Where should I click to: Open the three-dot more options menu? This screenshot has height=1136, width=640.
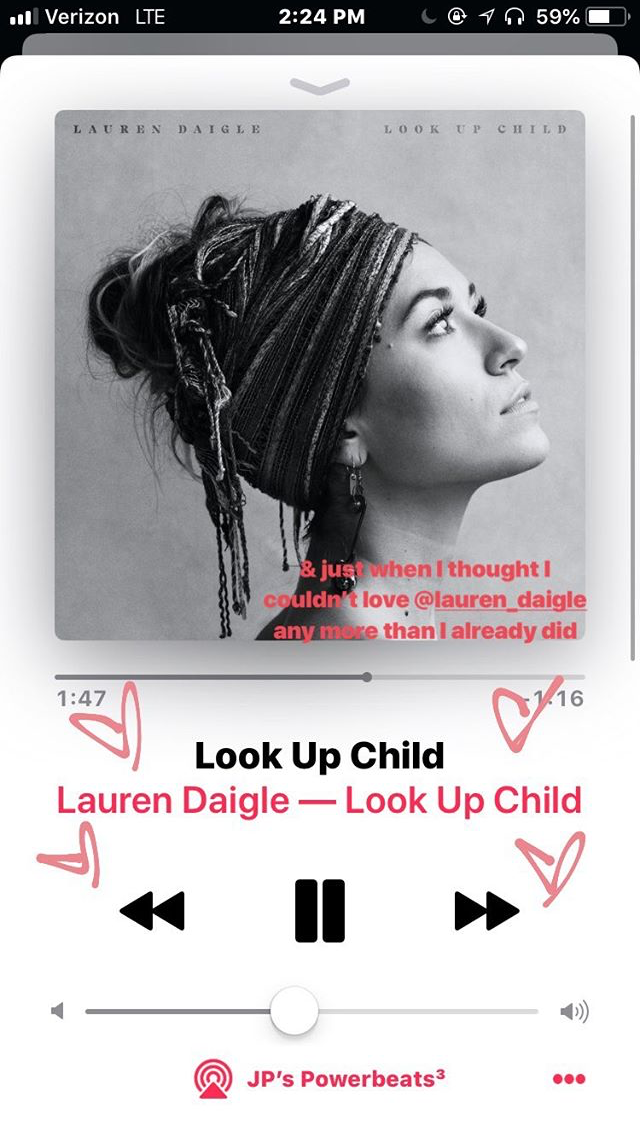(x=568, y=1079)
